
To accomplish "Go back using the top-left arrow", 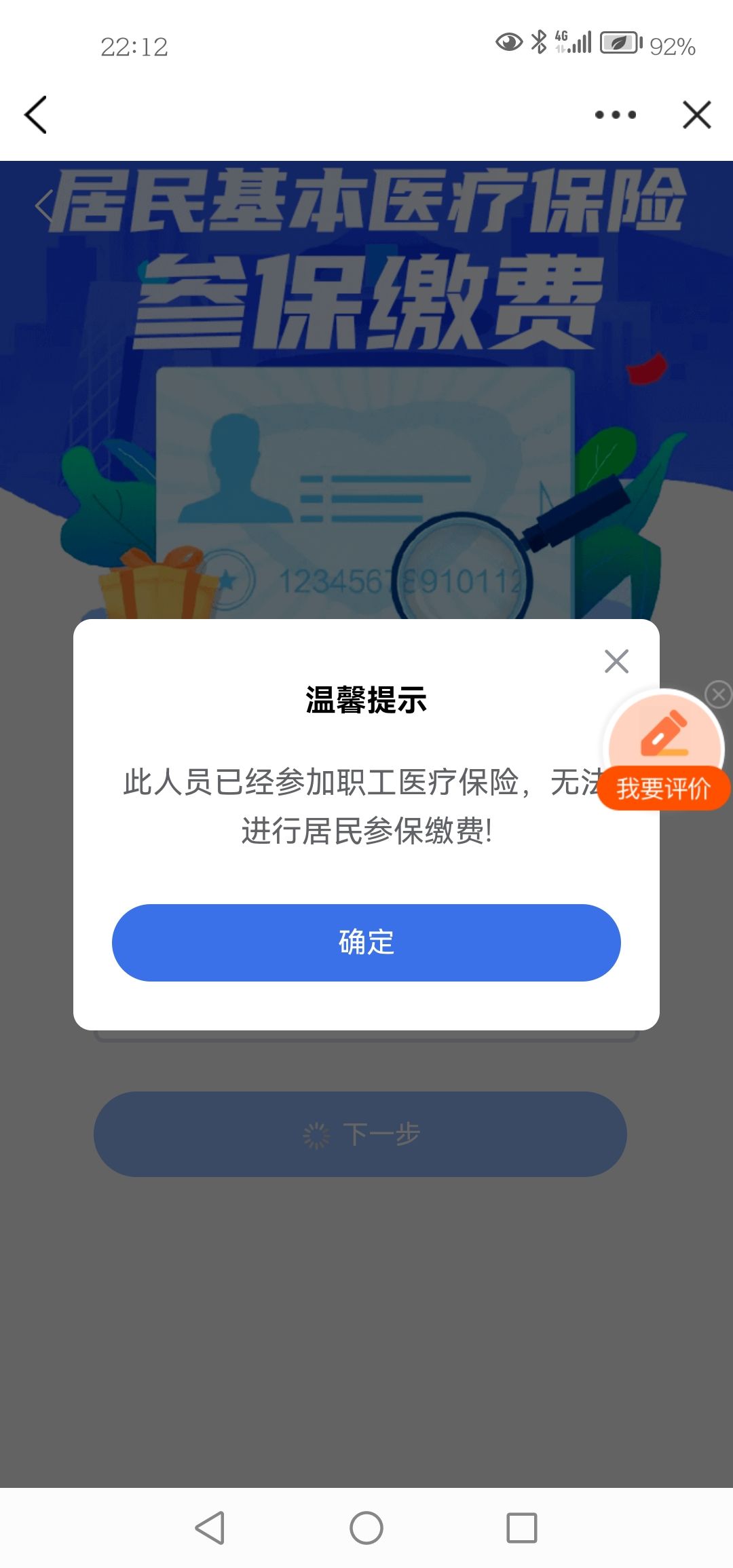I will (35, 115).
